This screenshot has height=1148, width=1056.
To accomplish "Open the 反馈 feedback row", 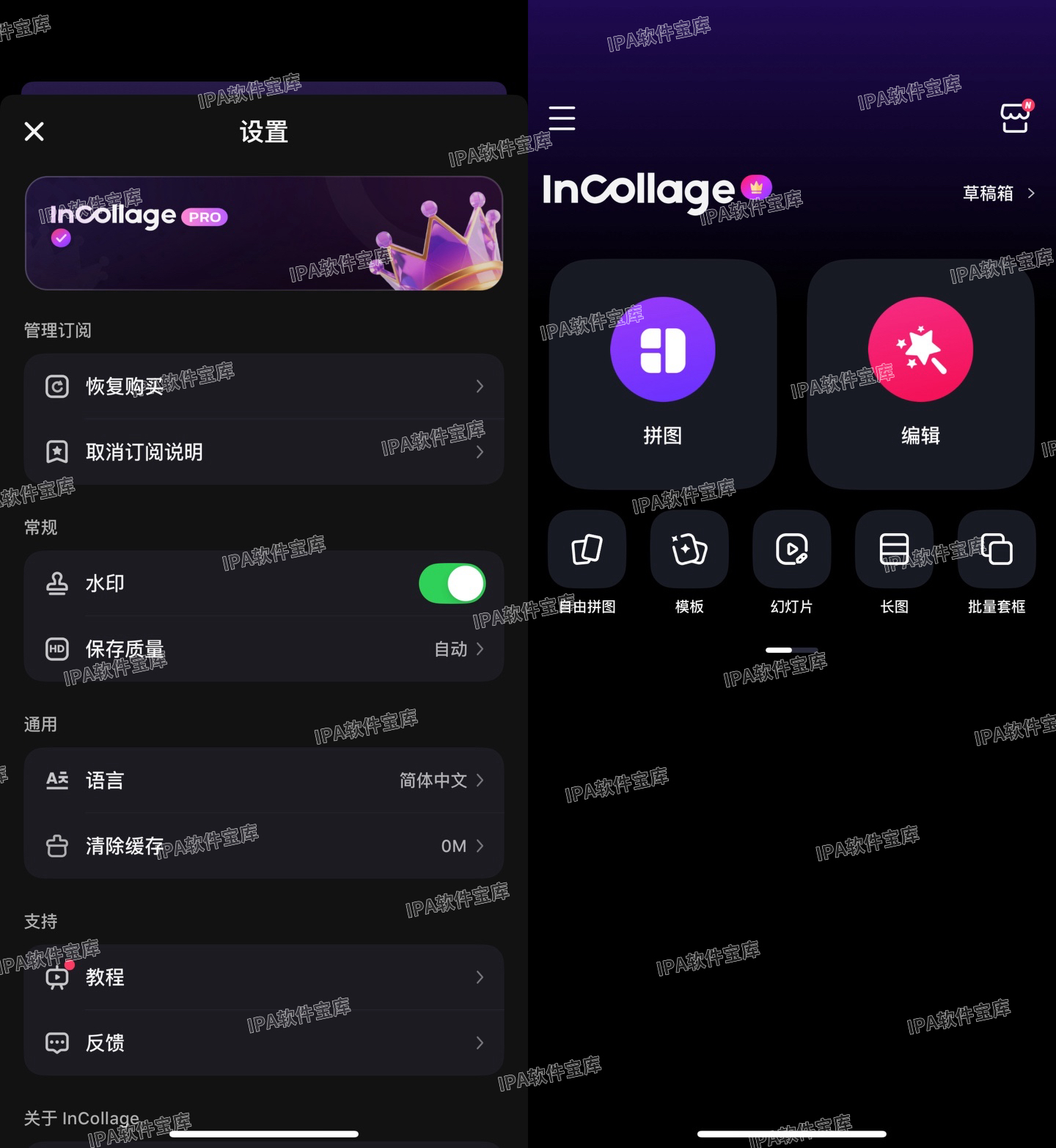I will click(x=264, y=1042).
